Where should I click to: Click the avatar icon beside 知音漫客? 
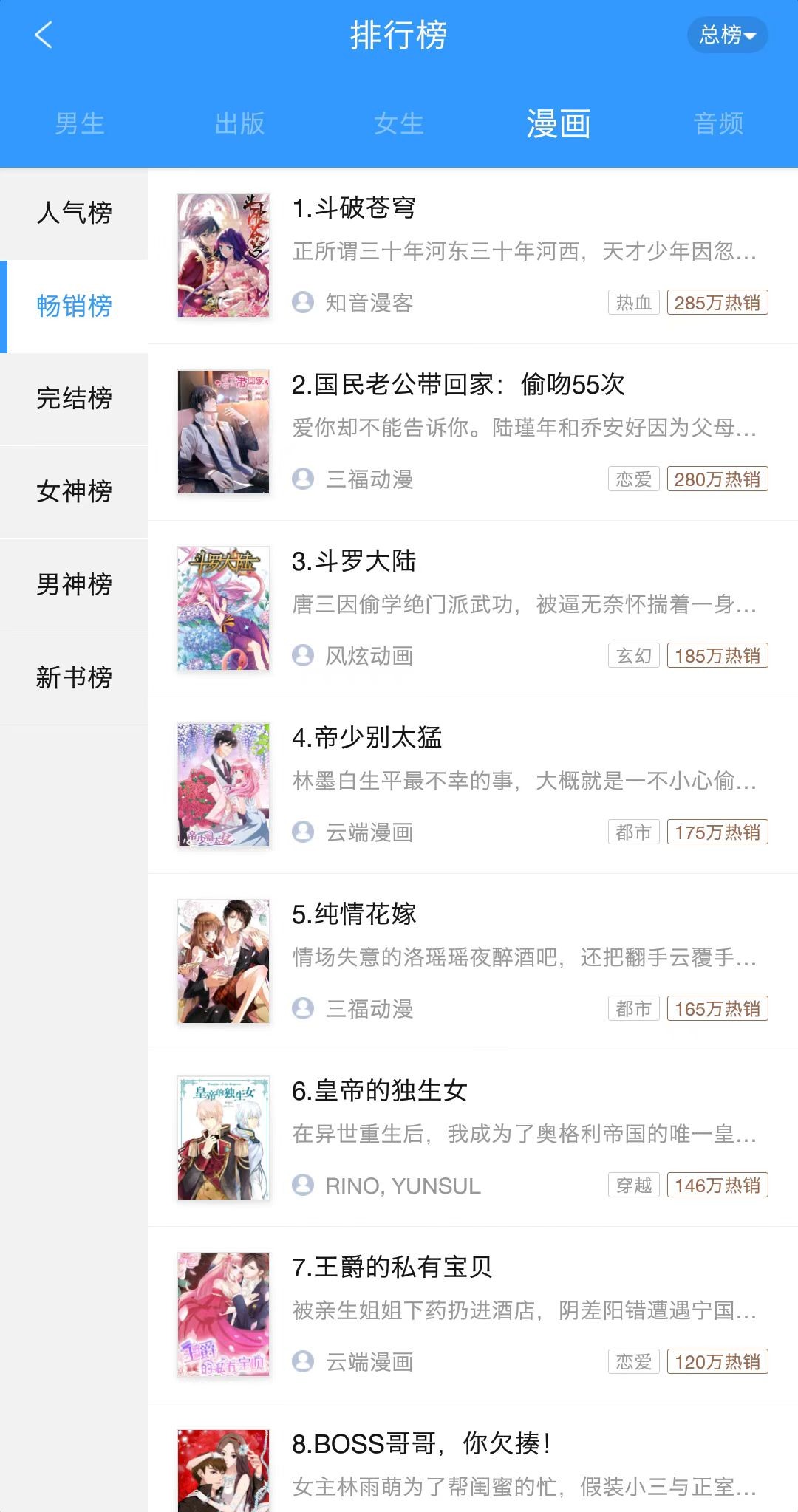(304, 302)
